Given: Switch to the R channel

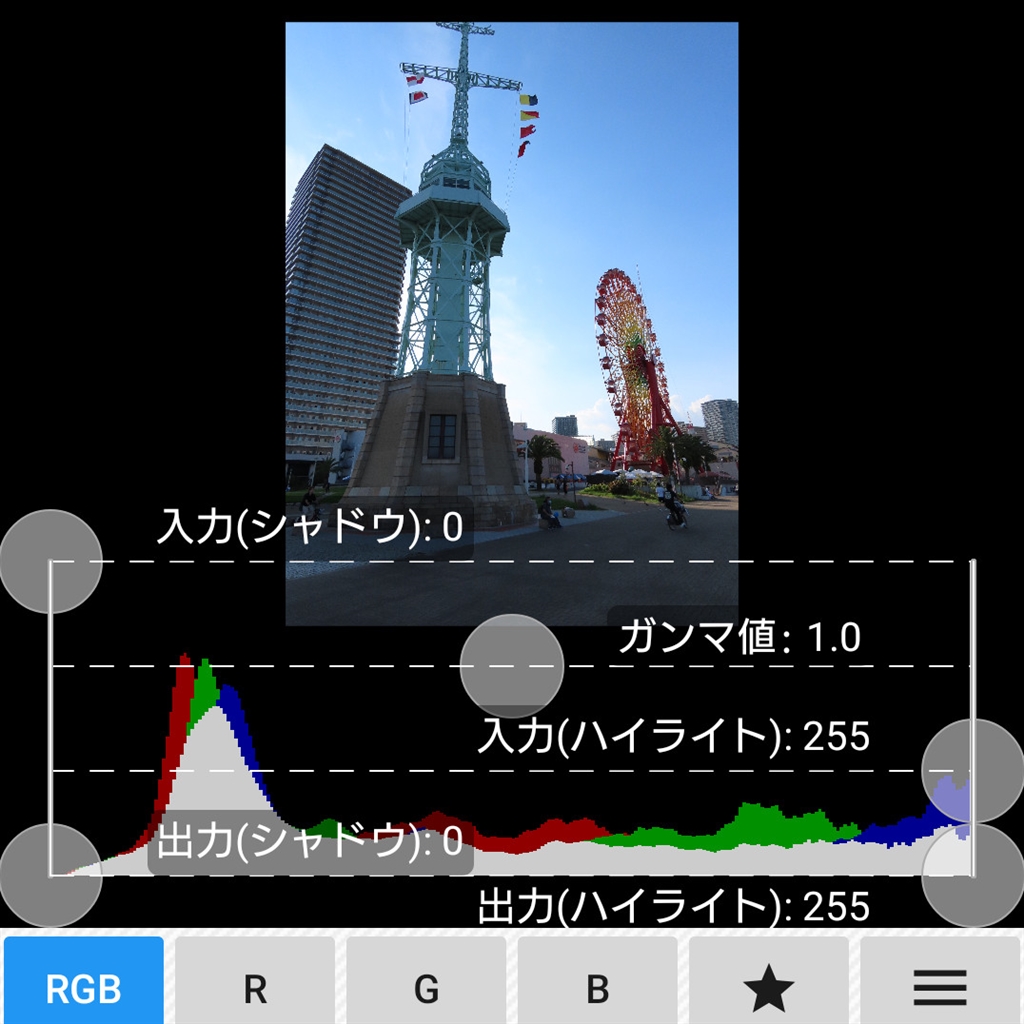Looking at the screenshot, I should (x=255, y=988).
